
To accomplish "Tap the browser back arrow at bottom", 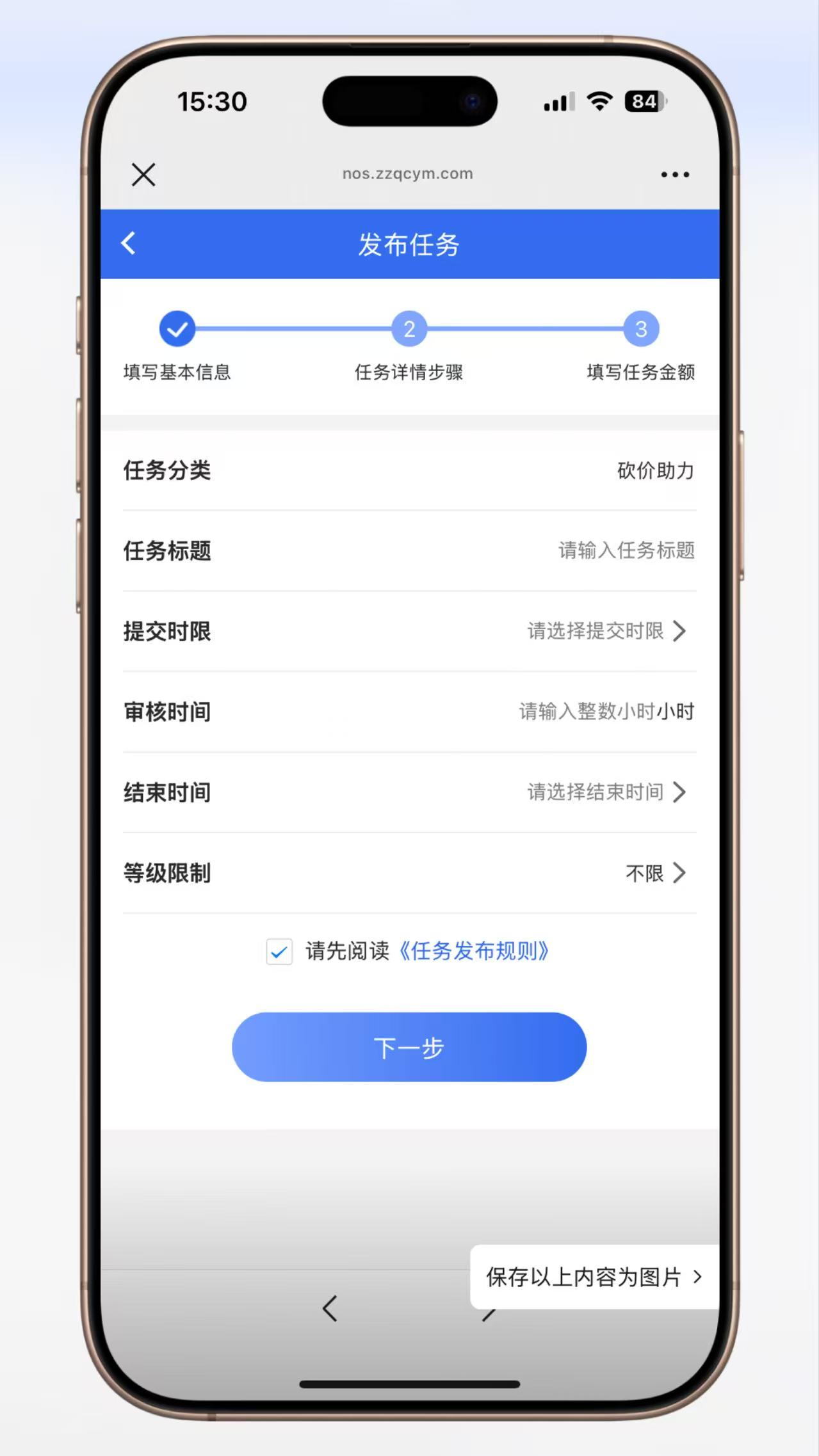I will [x=330, y=1308].
